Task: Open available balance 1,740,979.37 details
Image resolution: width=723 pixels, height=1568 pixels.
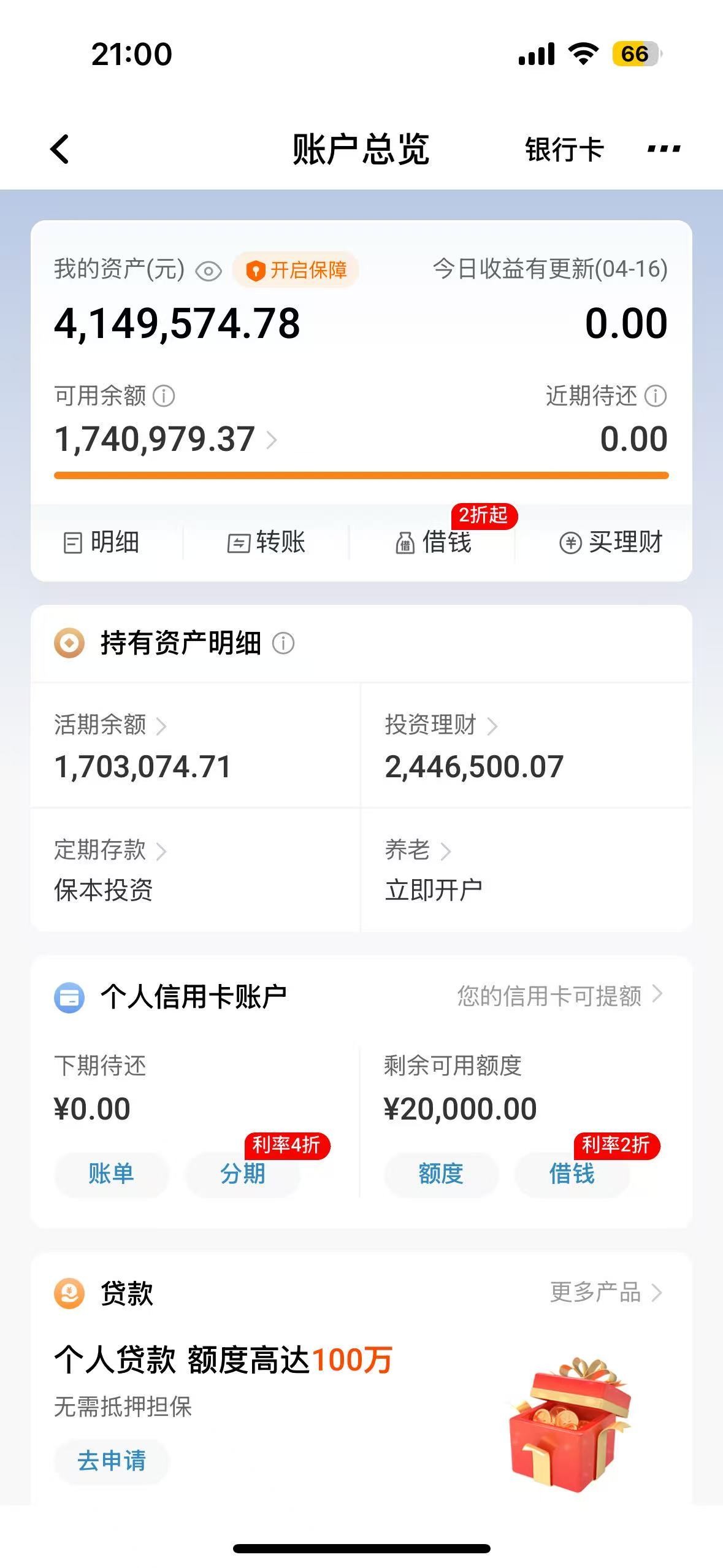Action: click(166, 439)
